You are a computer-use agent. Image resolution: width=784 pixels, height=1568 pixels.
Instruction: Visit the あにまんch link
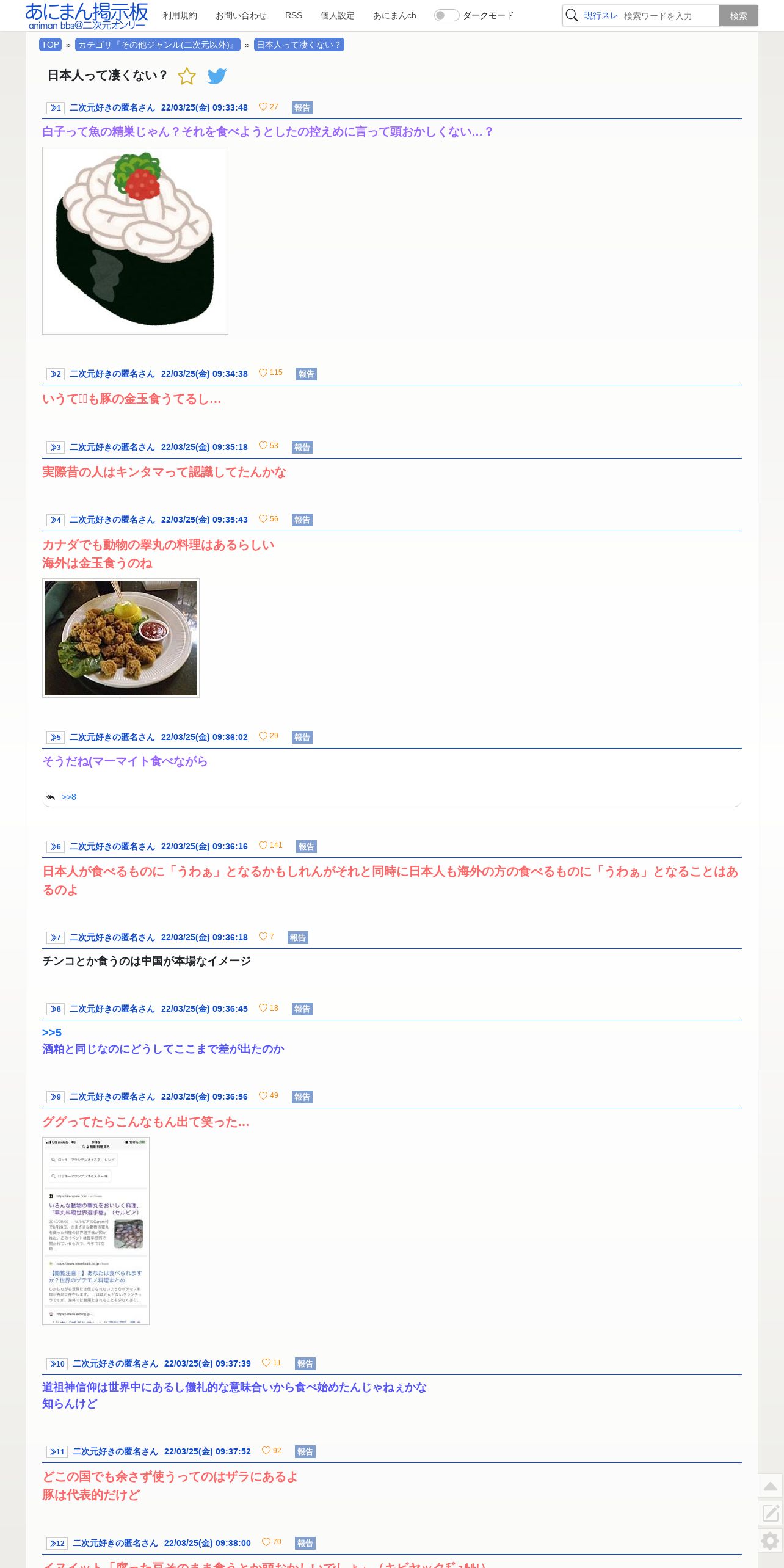394,15
